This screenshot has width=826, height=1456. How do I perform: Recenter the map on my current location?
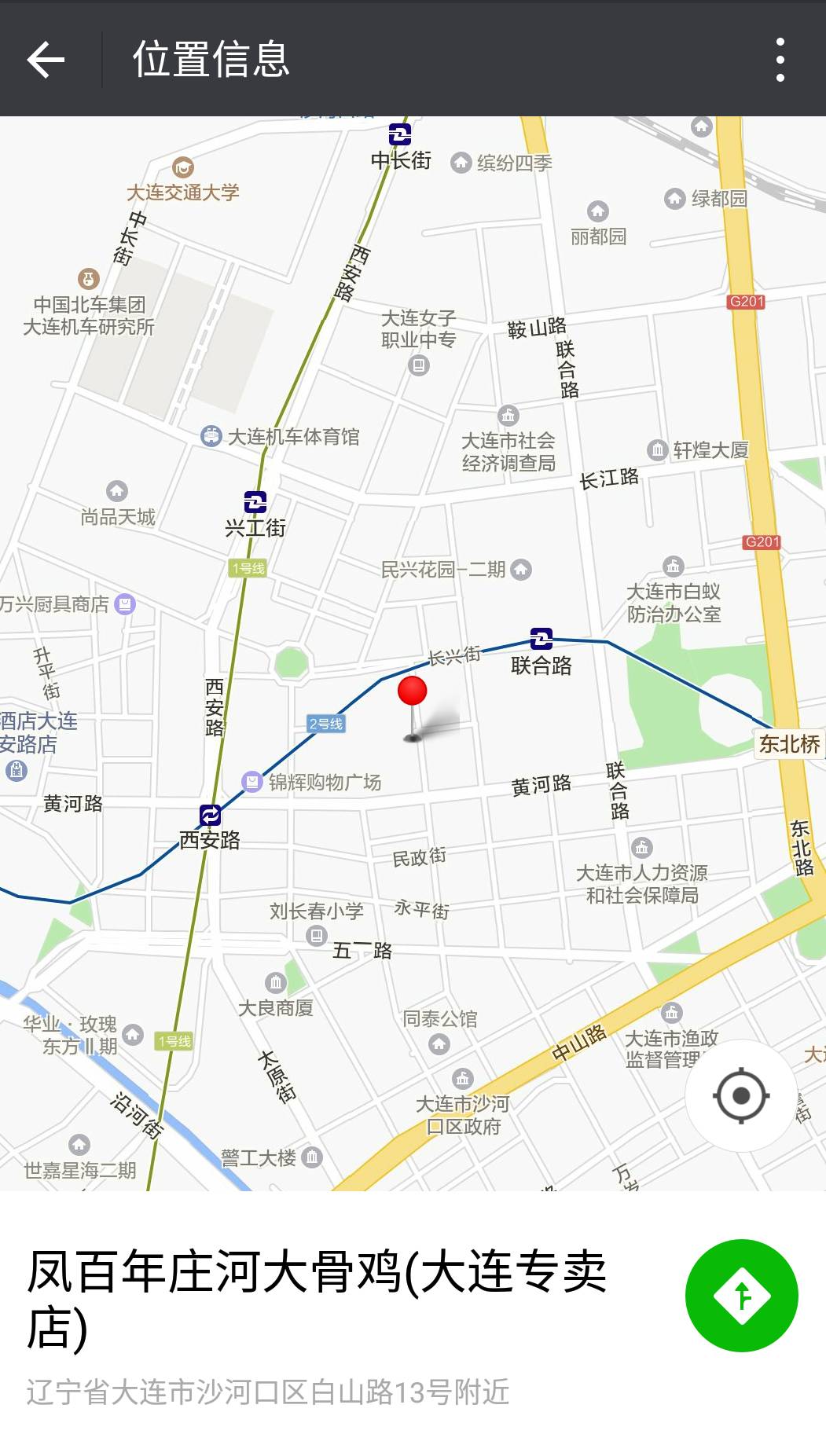[x=741, y=1095]
